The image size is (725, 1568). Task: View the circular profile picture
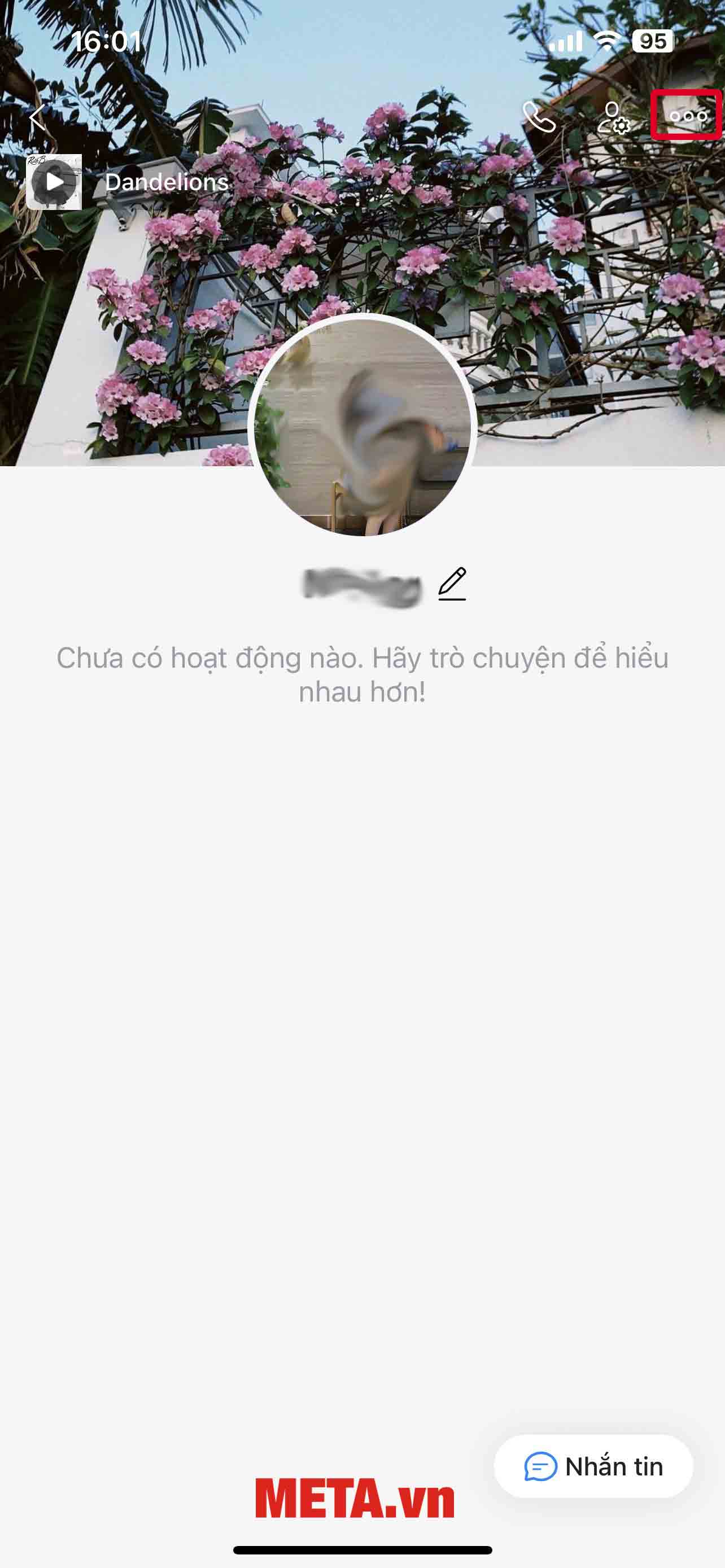point(363,427)
